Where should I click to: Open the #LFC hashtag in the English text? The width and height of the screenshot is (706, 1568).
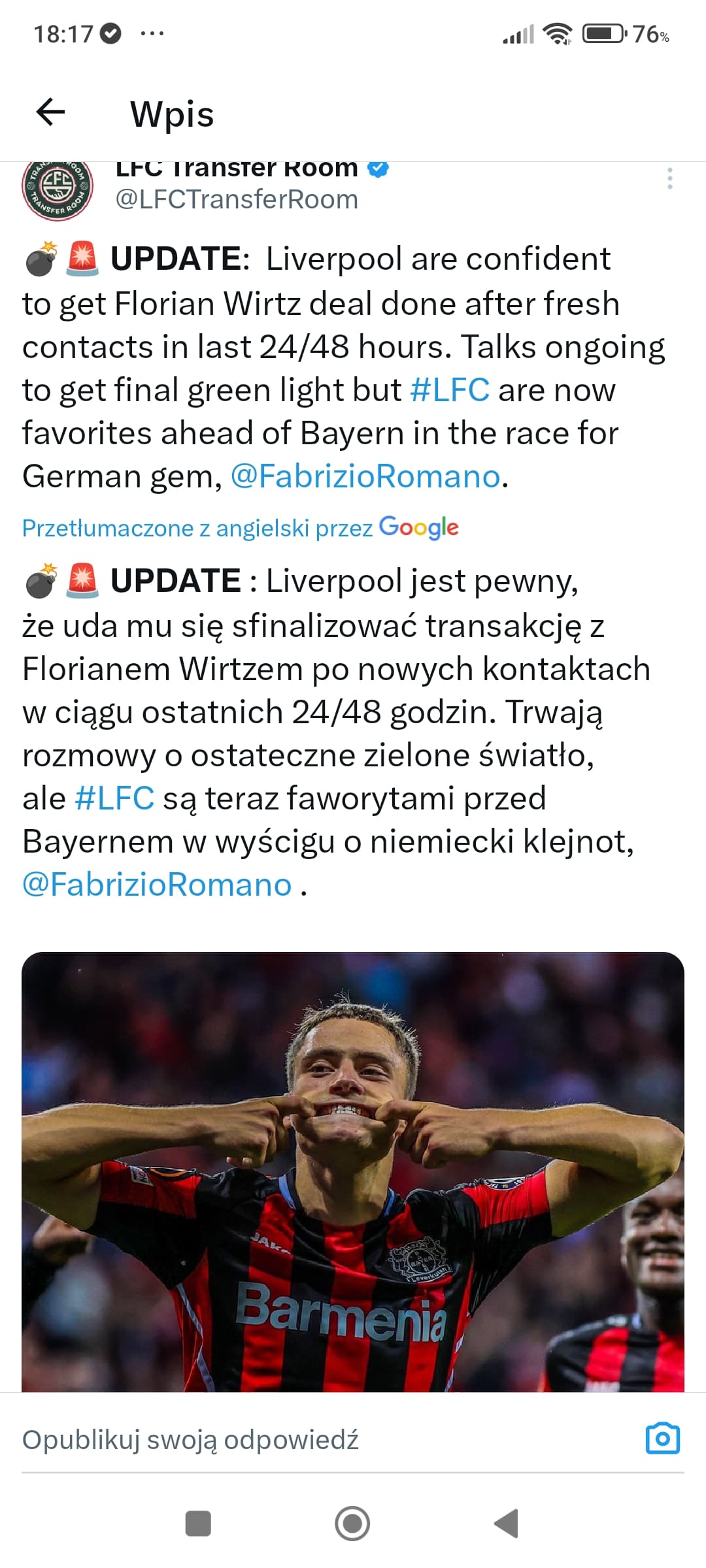pos(450,391)
